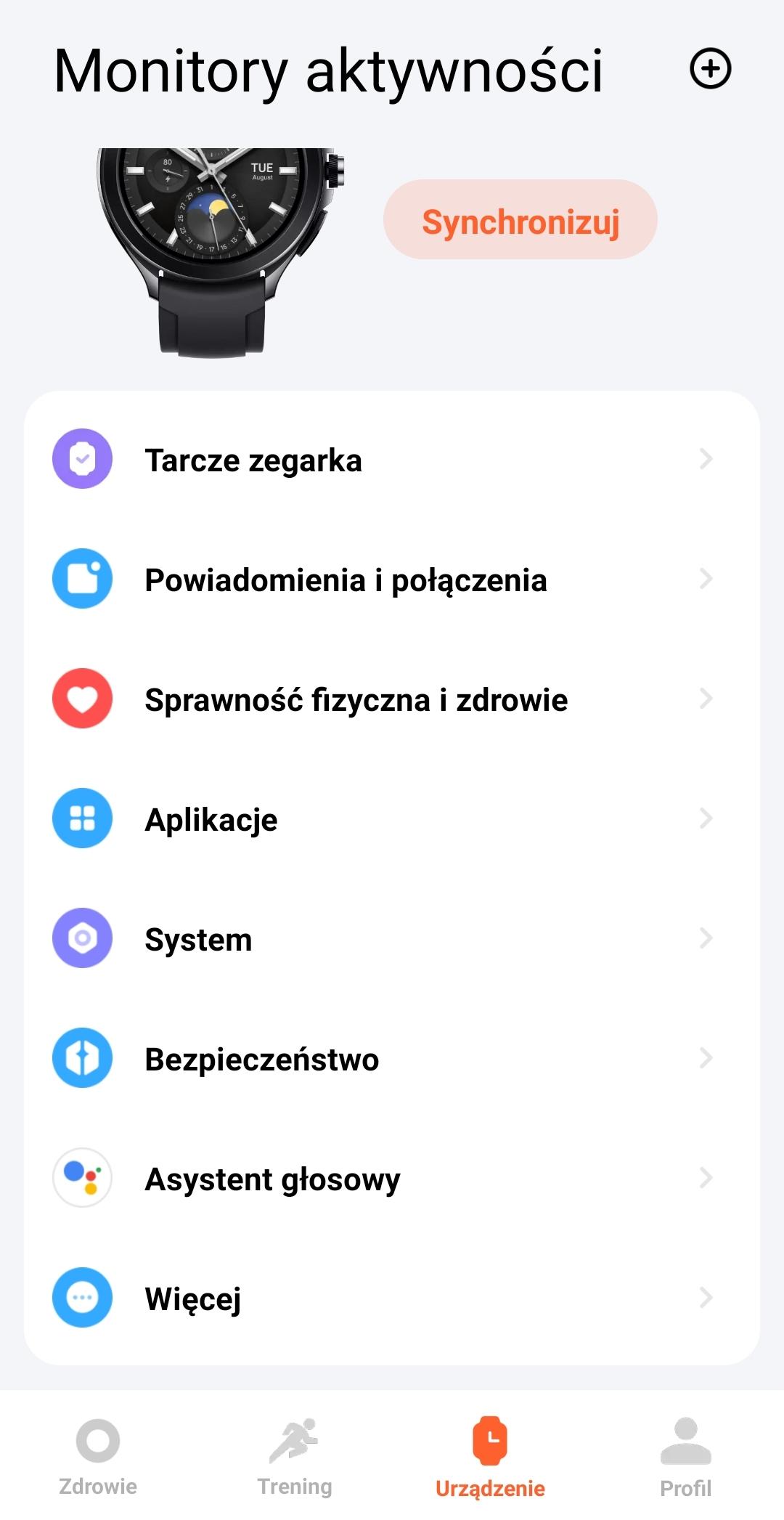The image size is (784, 1520).
Task: Select the Bezpieczeństwo option
Action: [x=392, y=1059]
